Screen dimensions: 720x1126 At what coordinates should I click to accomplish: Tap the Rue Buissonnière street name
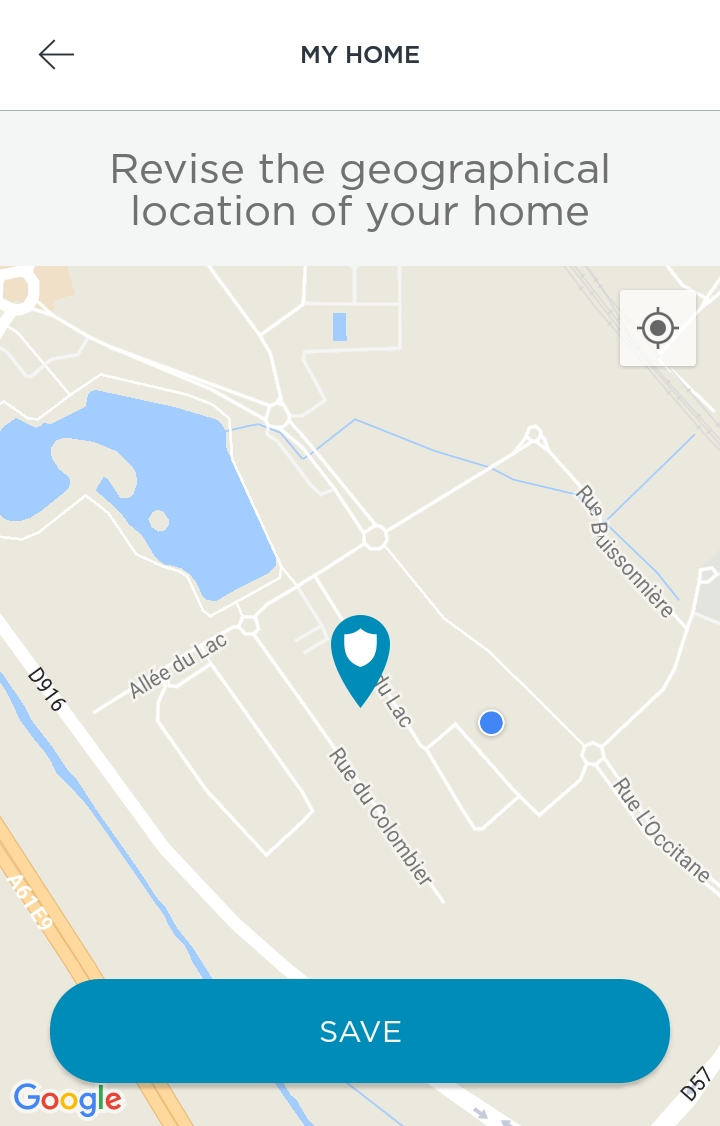point(625,550)
